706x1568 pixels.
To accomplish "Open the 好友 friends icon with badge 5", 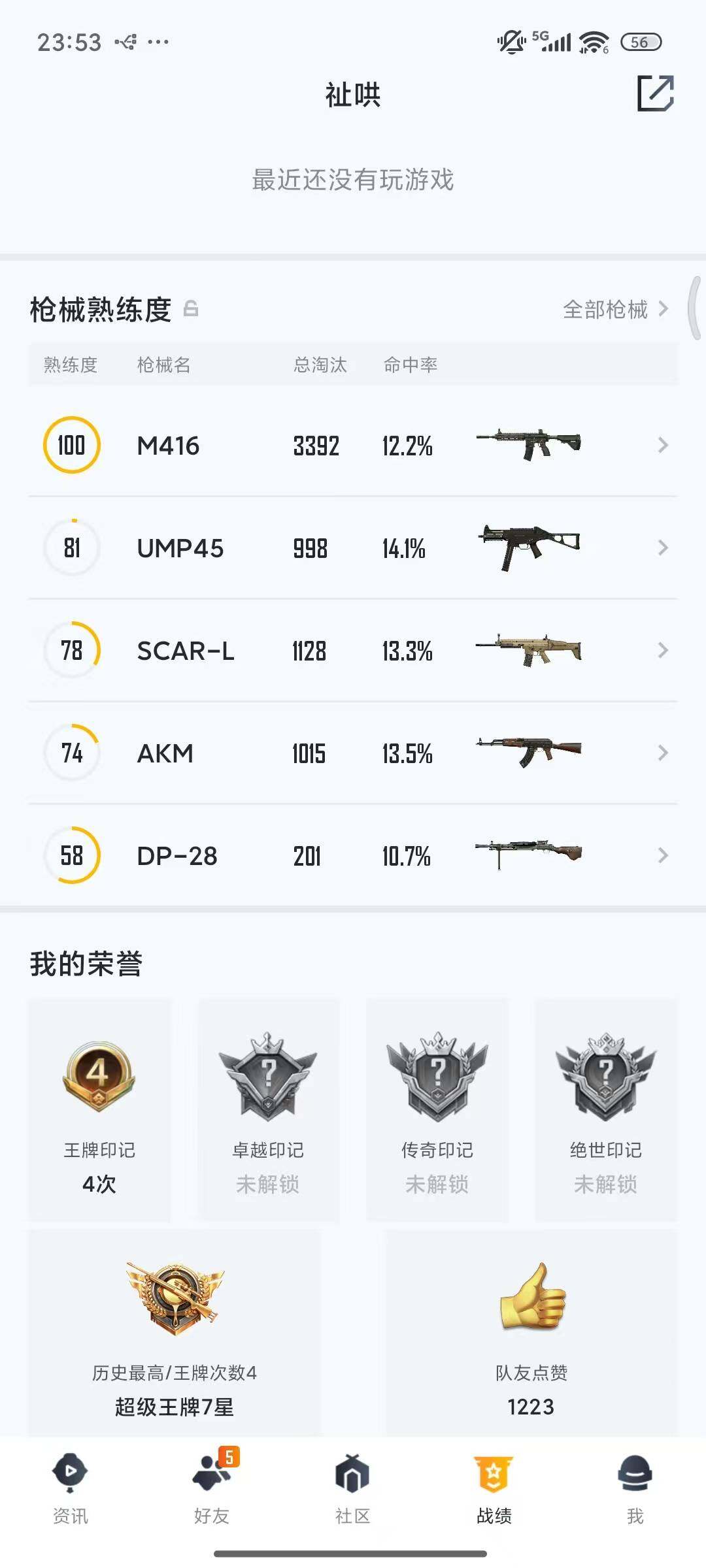I will 209,1477.
